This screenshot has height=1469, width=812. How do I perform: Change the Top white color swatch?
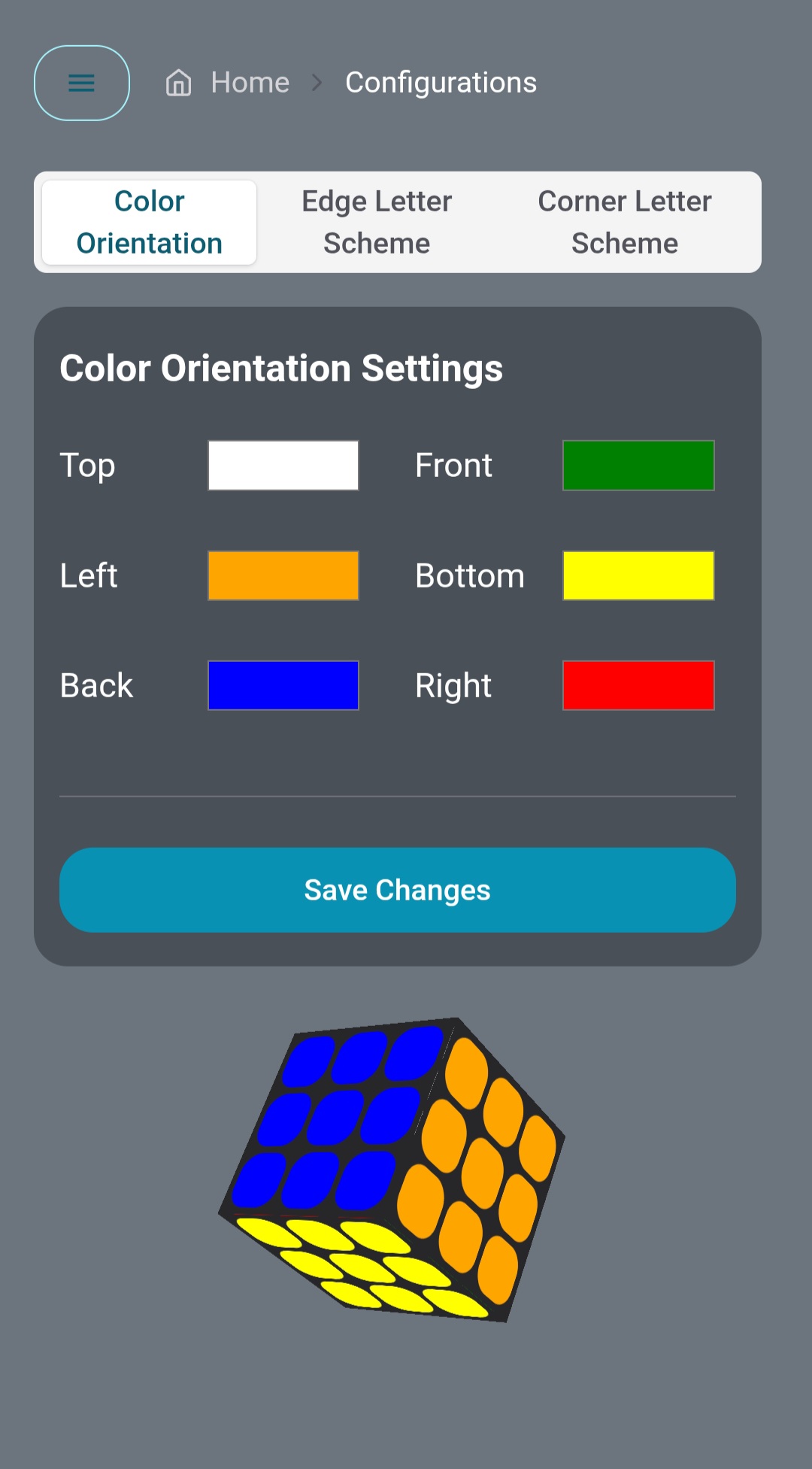tap(283, 466)
